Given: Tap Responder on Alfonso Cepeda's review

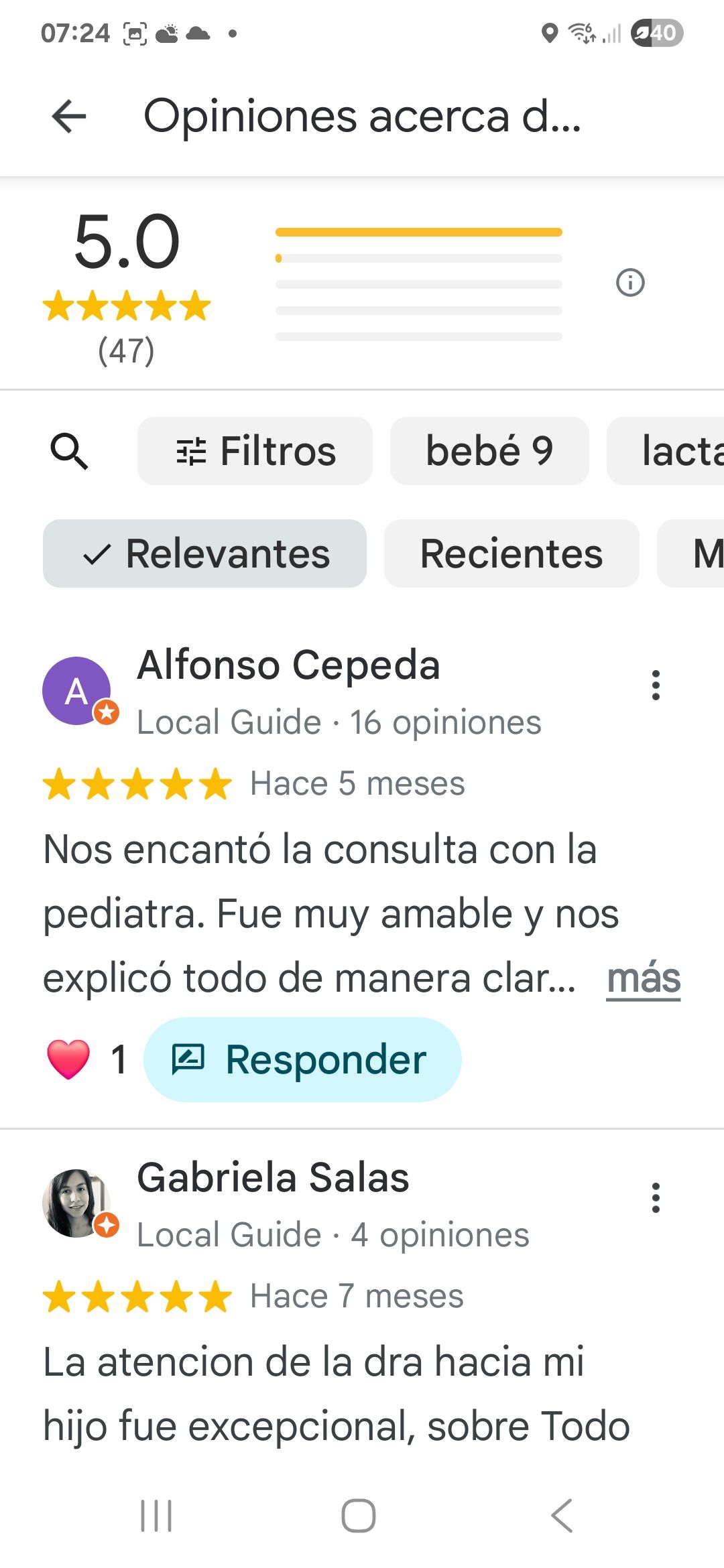Looking at the screenshot, I should pyautogui.click(x=302, y=1059).
